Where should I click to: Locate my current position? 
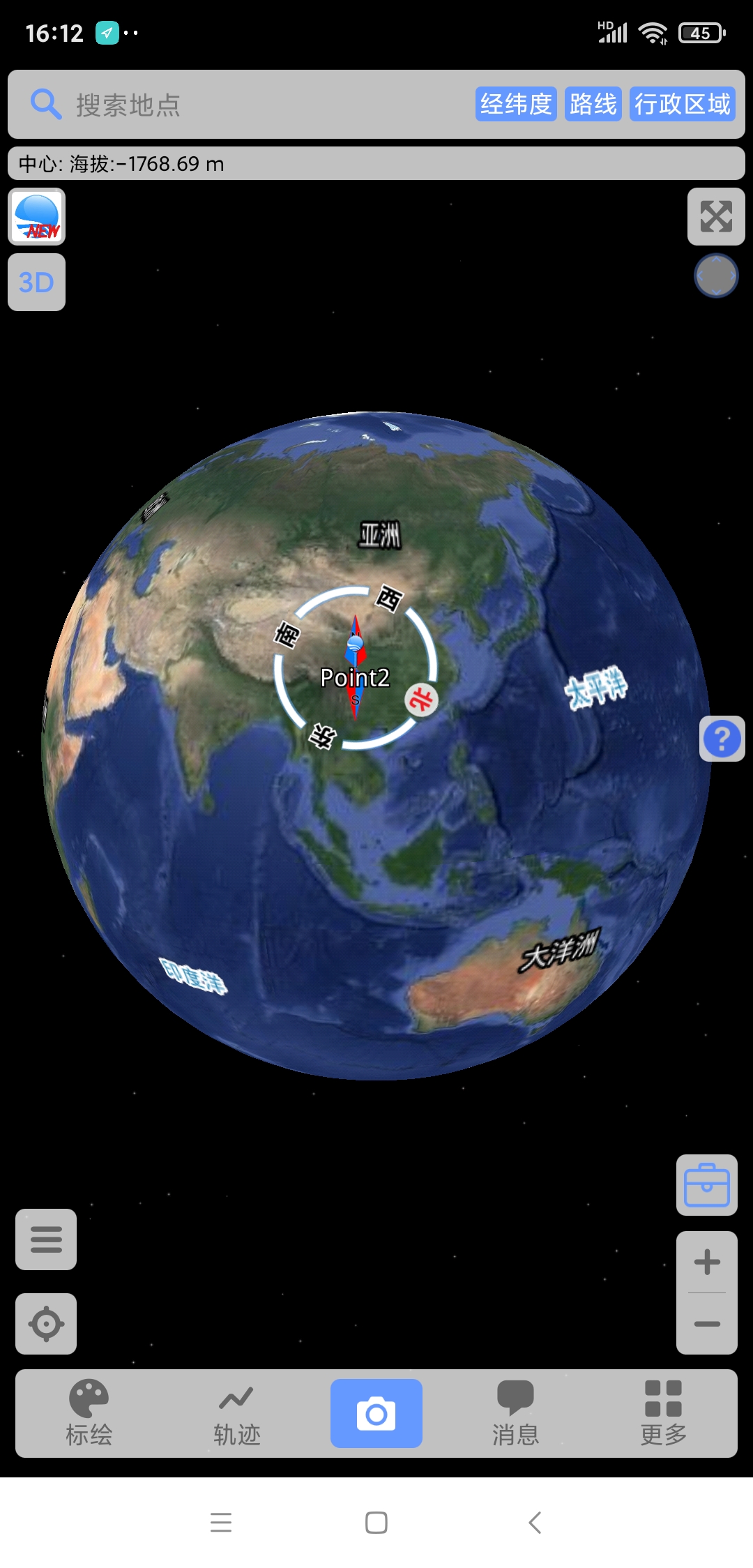[45, 1324]
